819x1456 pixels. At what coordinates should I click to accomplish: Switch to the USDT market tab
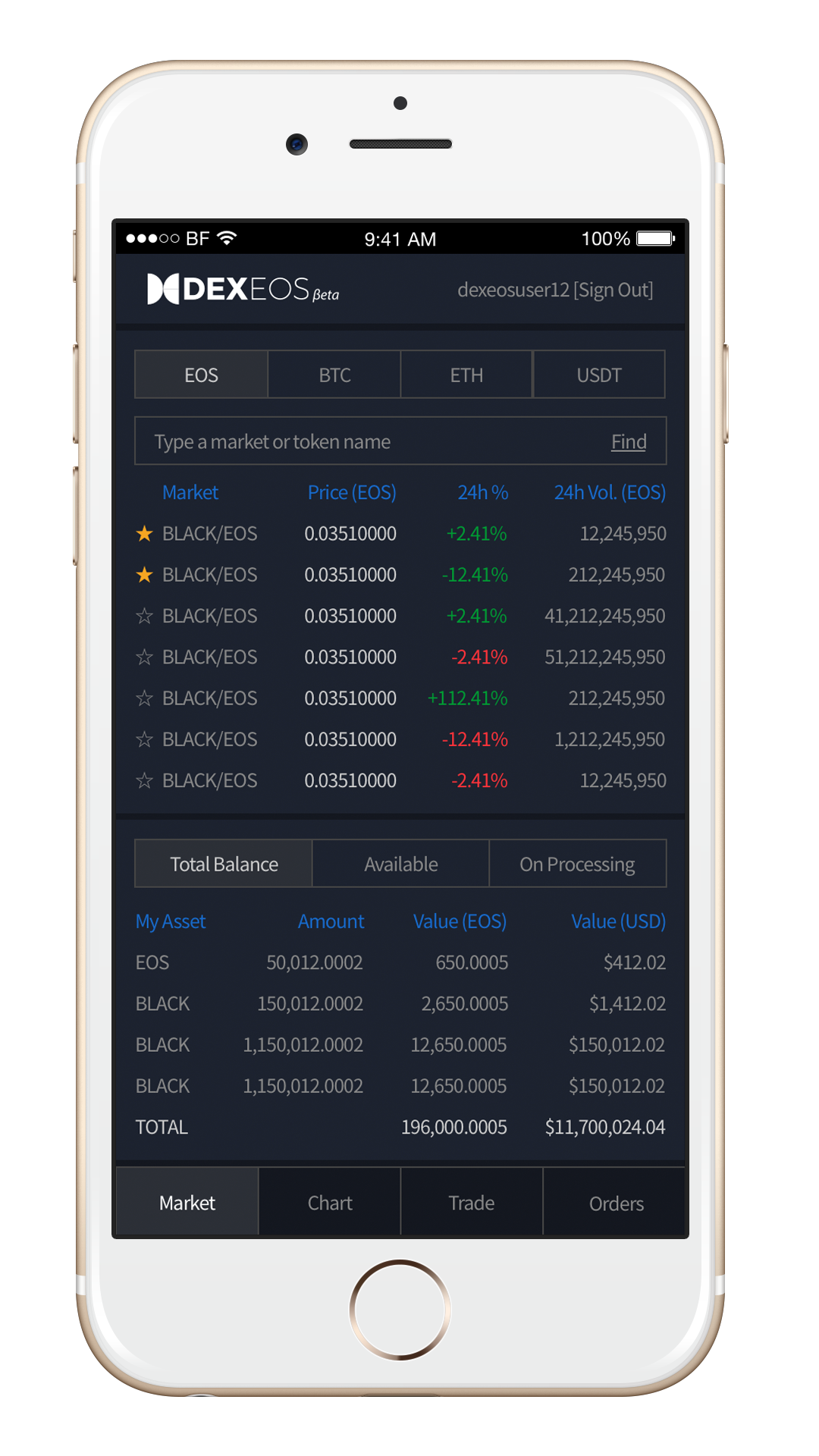click(x=599, y=375)
